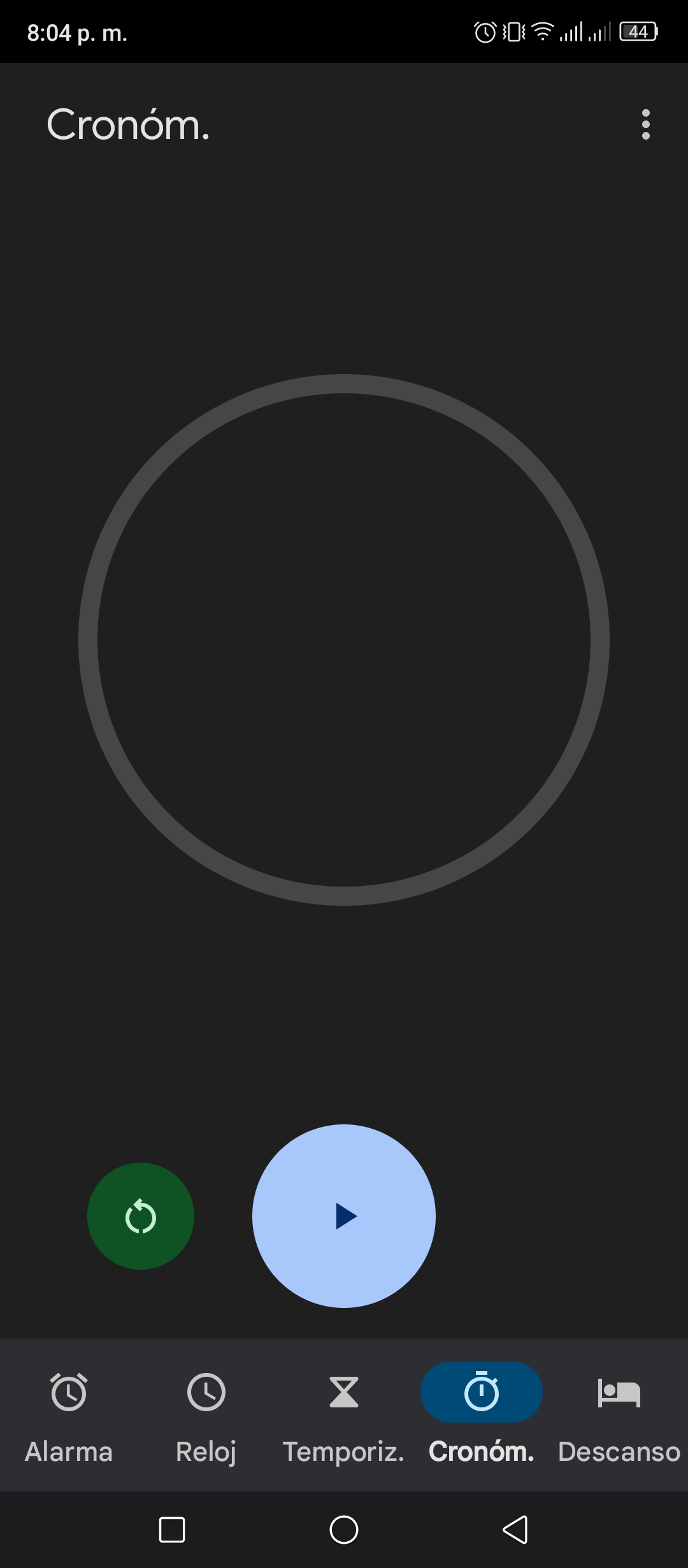
Task: Switch to the Descanso tab
Action: click(619, 1416)
